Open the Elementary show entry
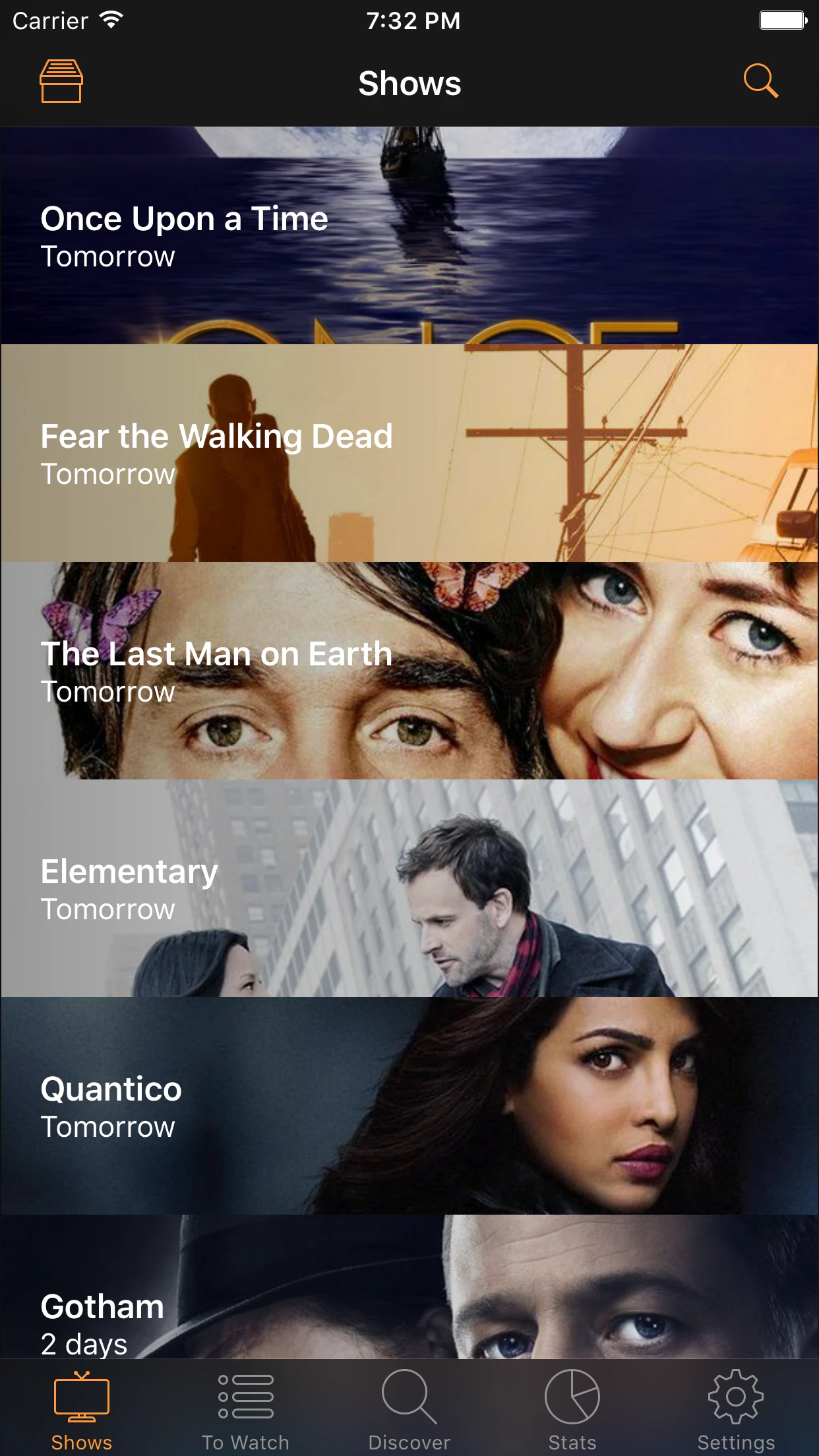Screen dimensions: 819x1456 (409, 889)
